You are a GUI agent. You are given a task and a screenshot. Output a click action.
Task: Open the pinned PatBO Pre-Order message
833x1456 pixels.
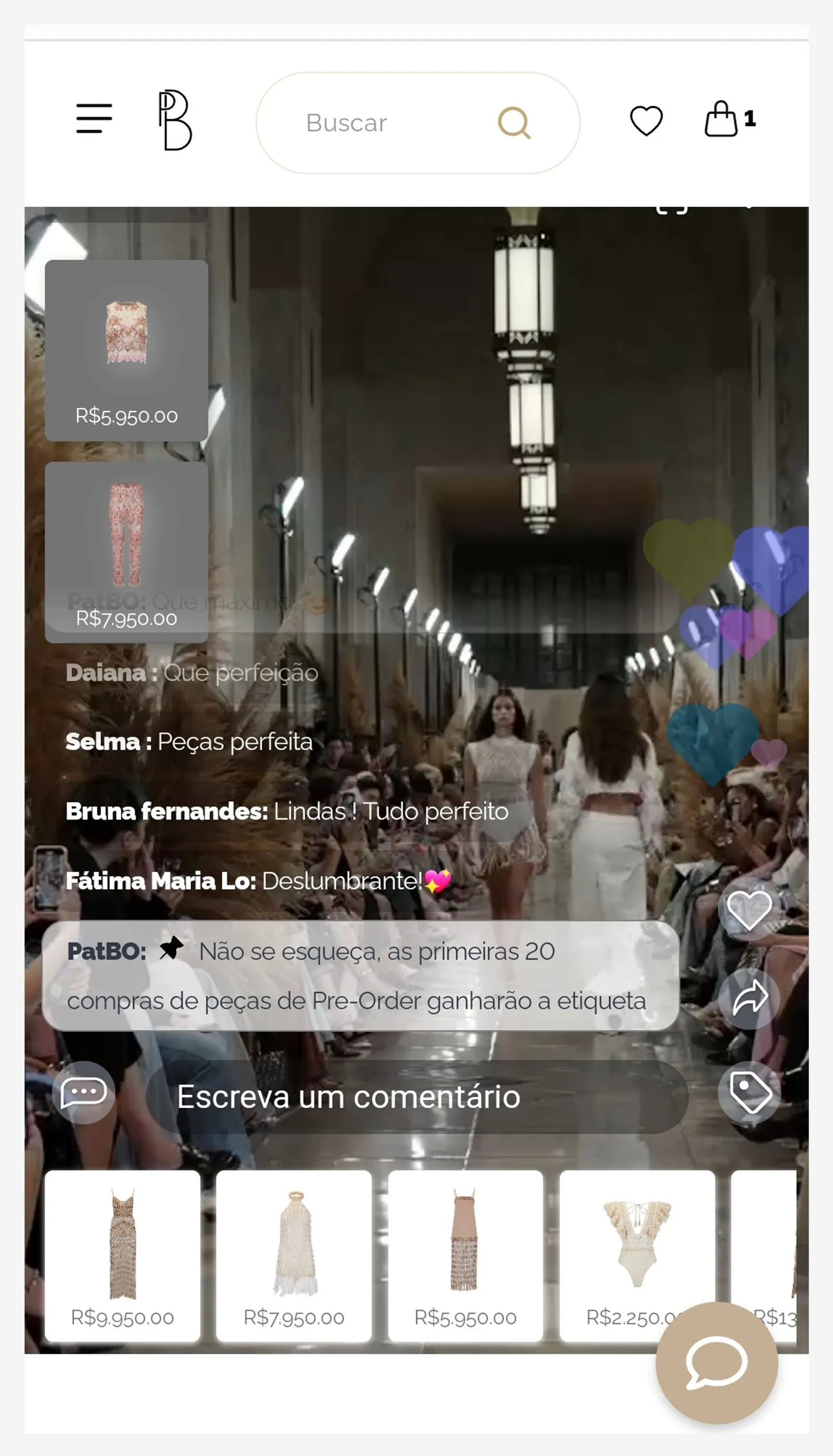(x=360, y=976)
